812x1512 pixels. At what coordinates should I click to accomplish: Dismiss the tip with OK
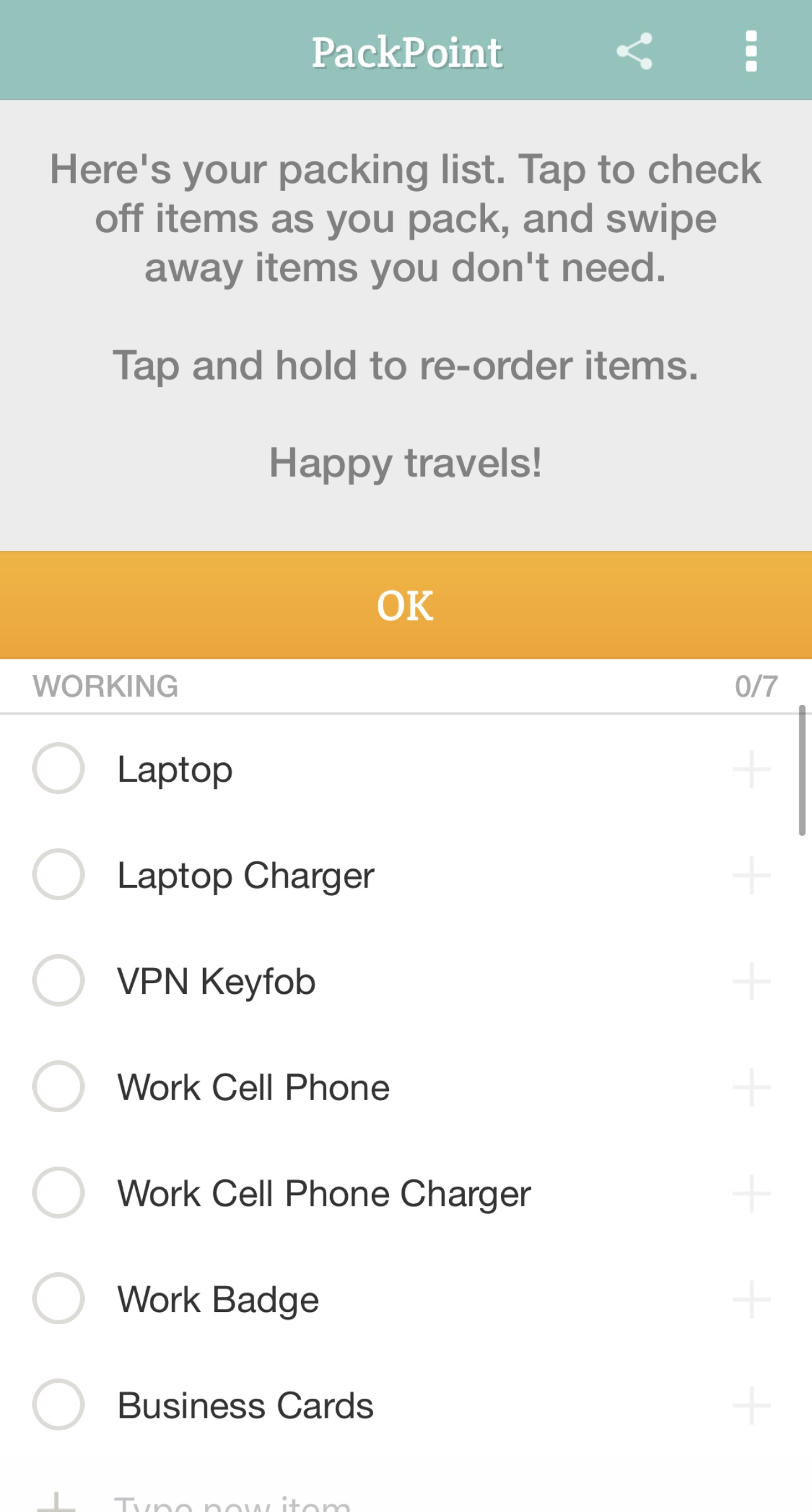point(406,605)
